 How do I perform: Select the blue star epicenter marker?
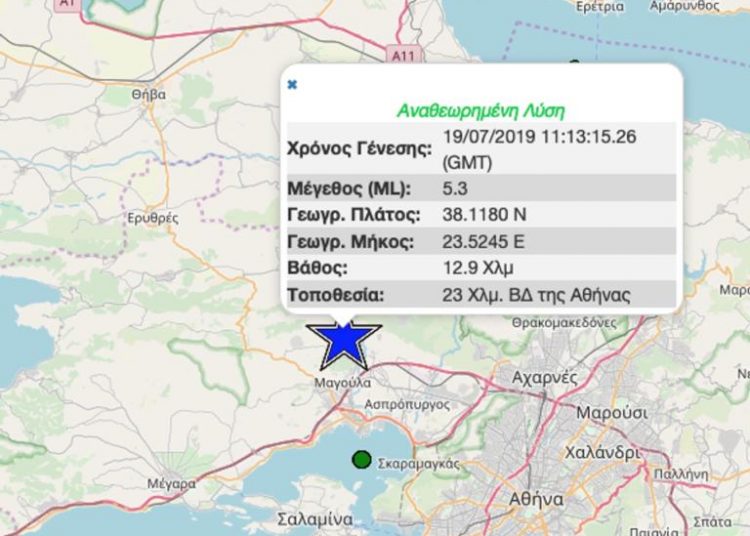(344, 343)
